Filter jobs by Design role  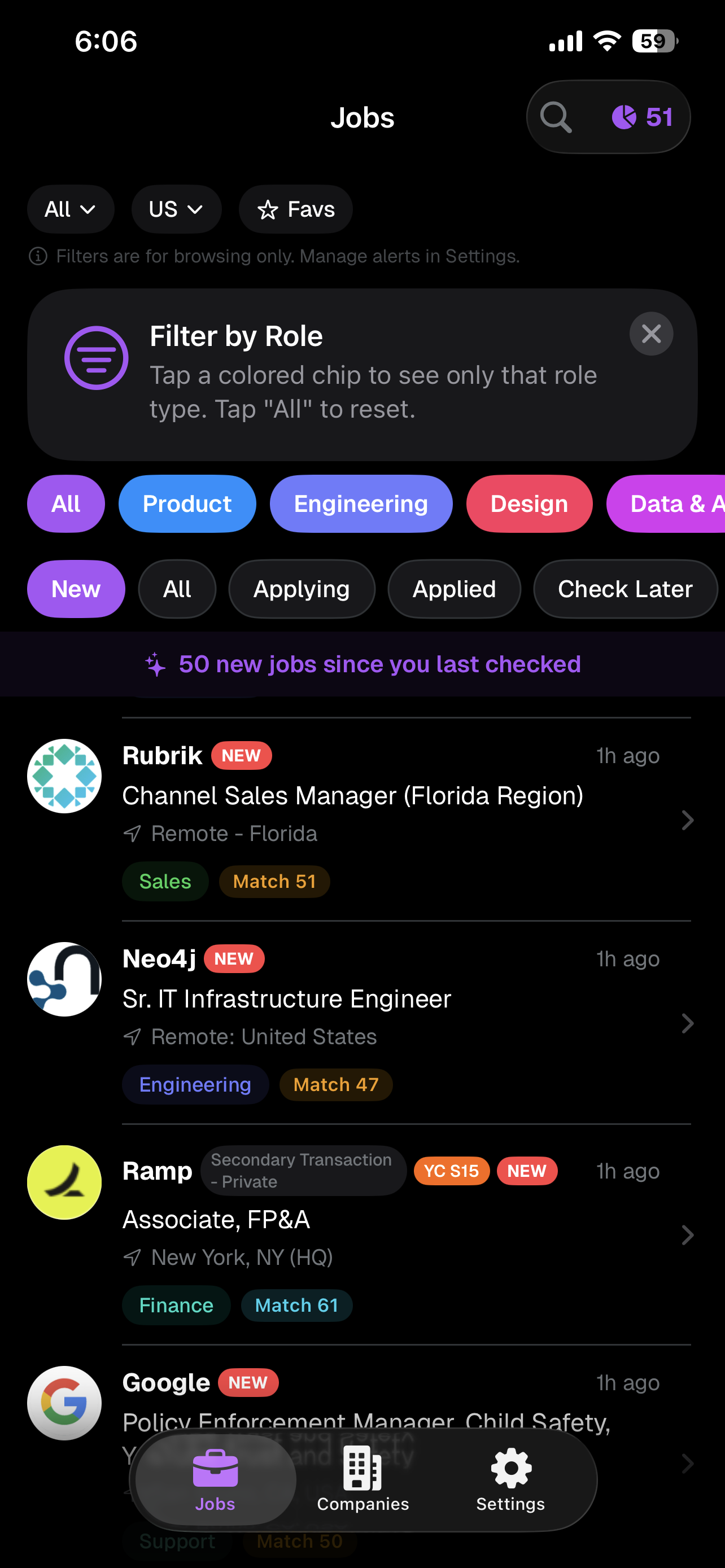(x=529, y=504)
